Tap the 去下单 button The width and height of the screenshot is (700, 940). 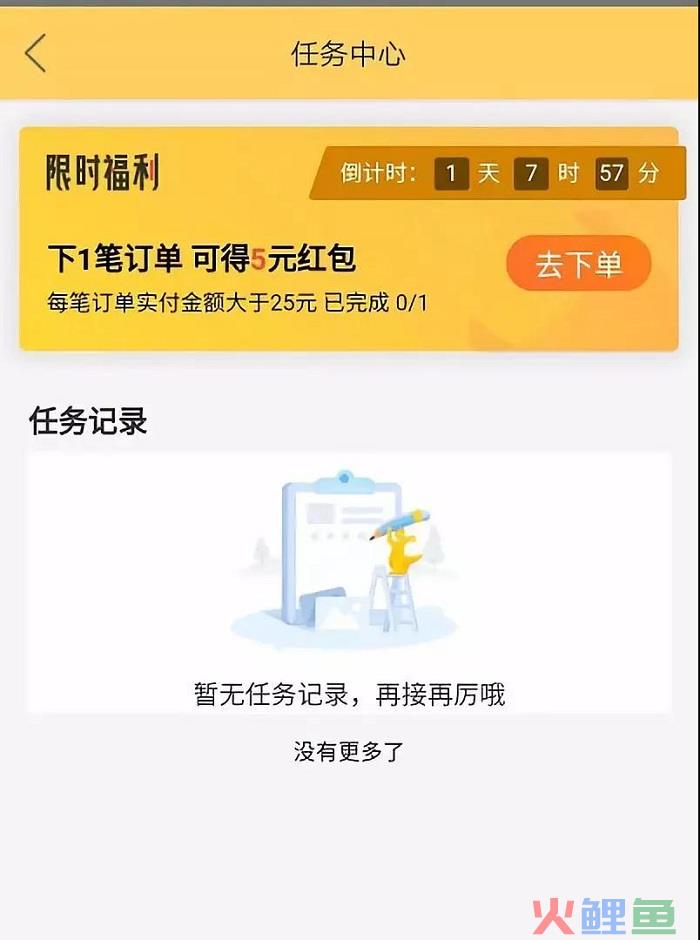578,265
